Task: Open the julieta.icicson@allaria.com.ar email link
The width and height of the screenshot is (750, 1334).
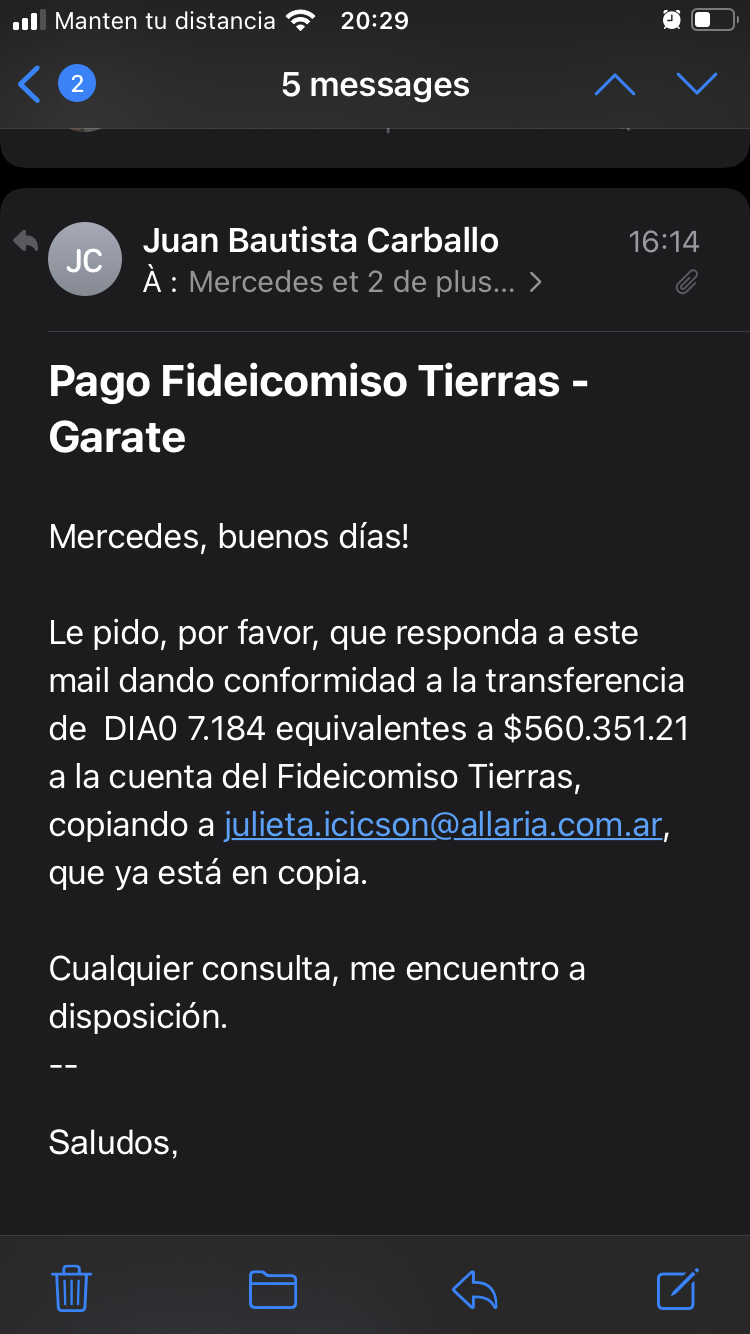Action: point(443,826)
